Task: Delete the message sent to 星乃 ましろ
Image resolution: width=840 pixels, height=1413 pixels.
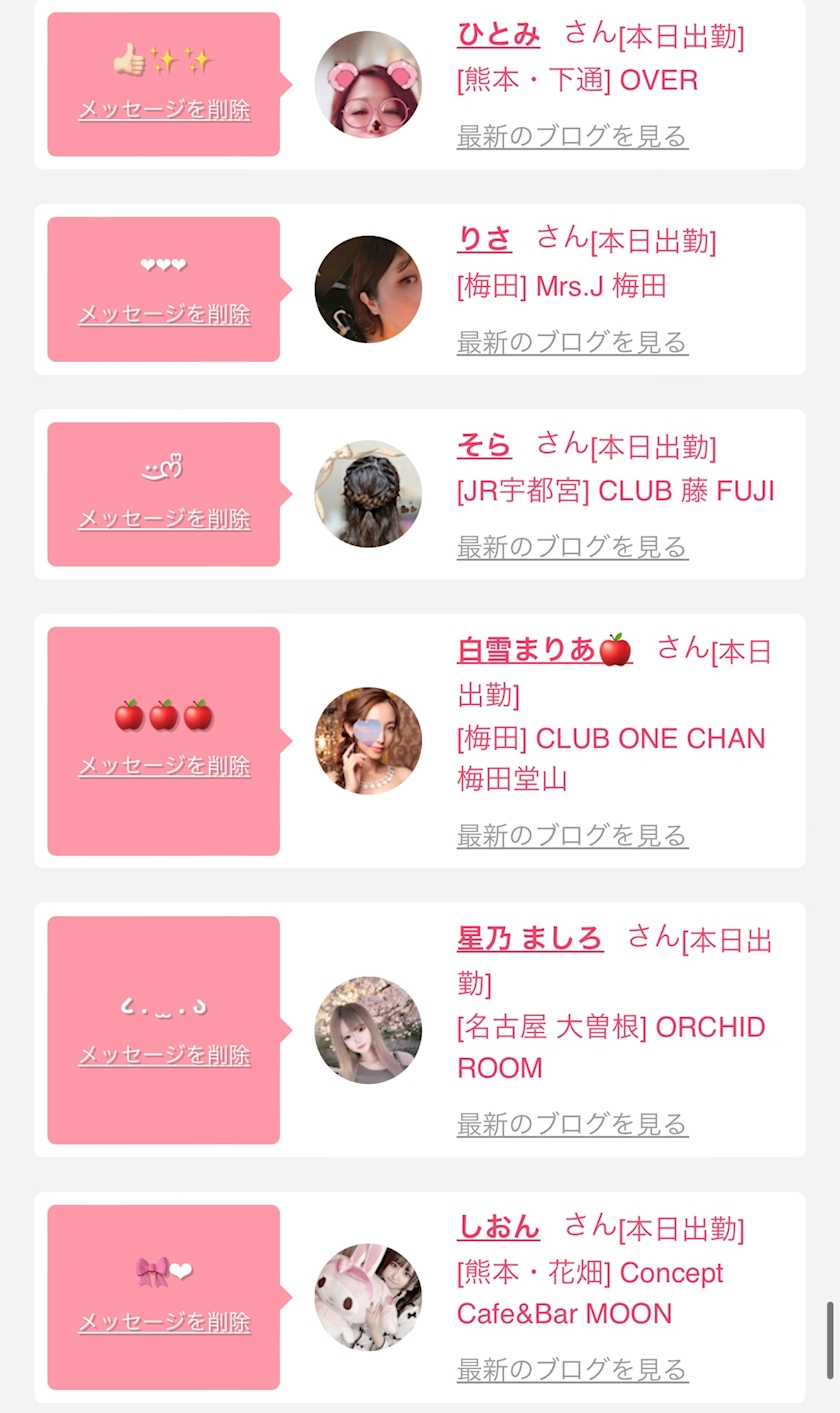Action: 164,1055
